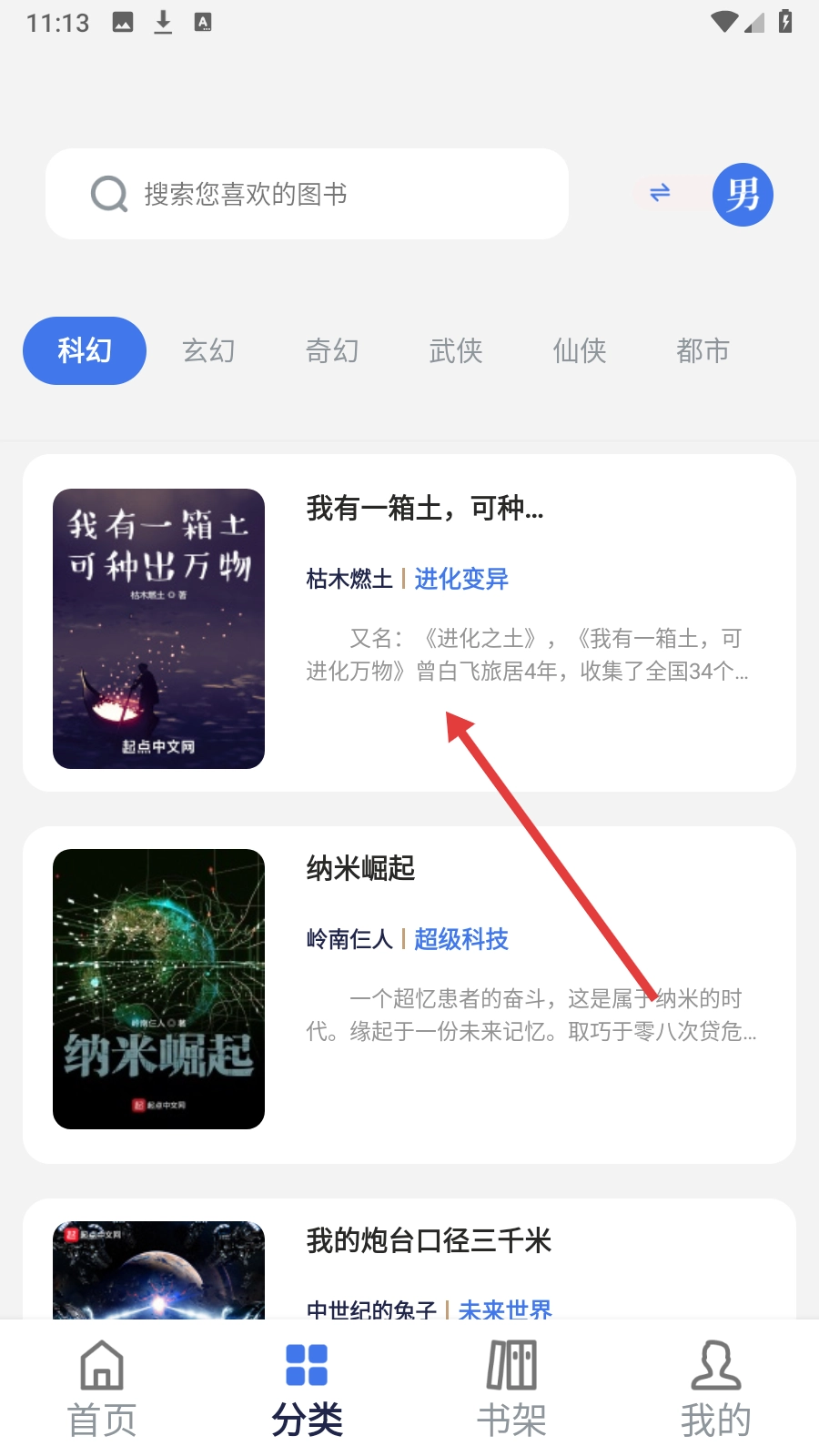Open the 书架 bookshelf tab
819x1456 pixels.
[x=511, y=1389]
